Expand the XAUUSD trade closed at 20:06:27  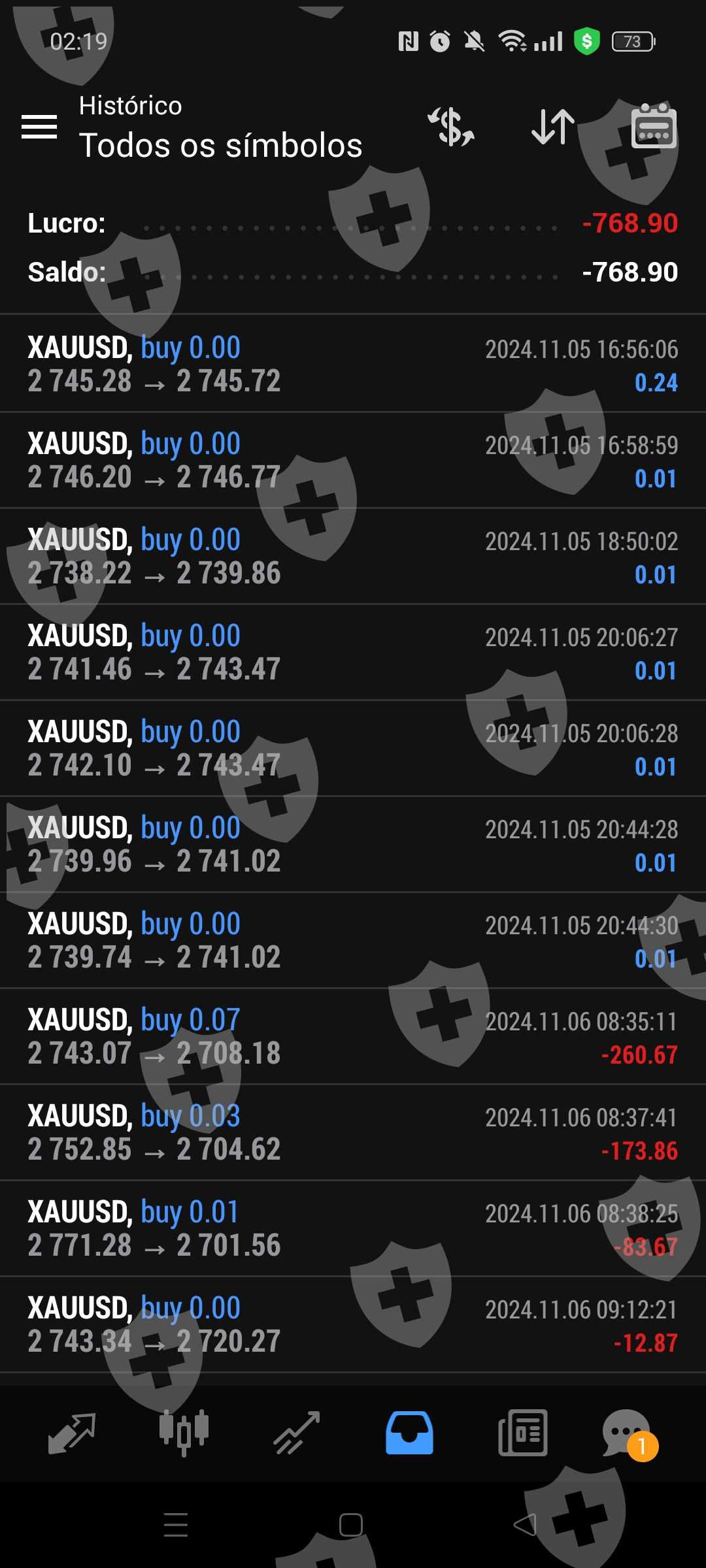[353, 652]
